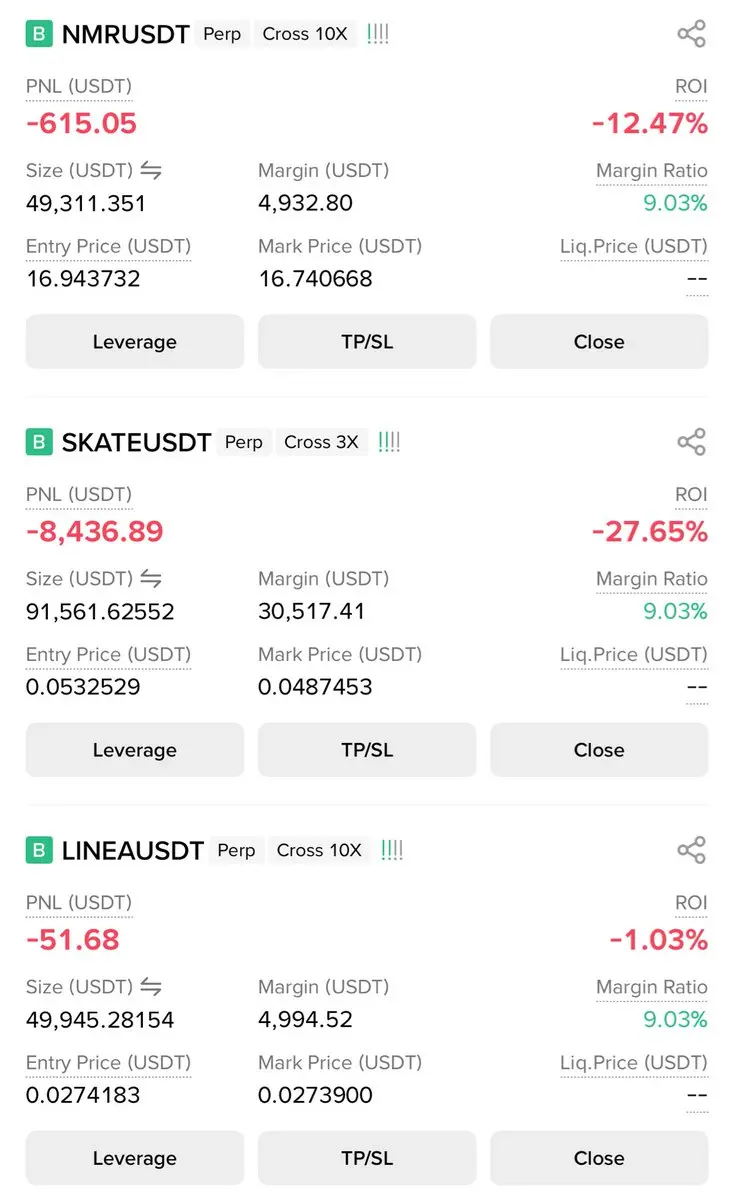Tap TP/SL for SKATEUSDT
This screenshot has height=1200, width=734.
[367, 750]
